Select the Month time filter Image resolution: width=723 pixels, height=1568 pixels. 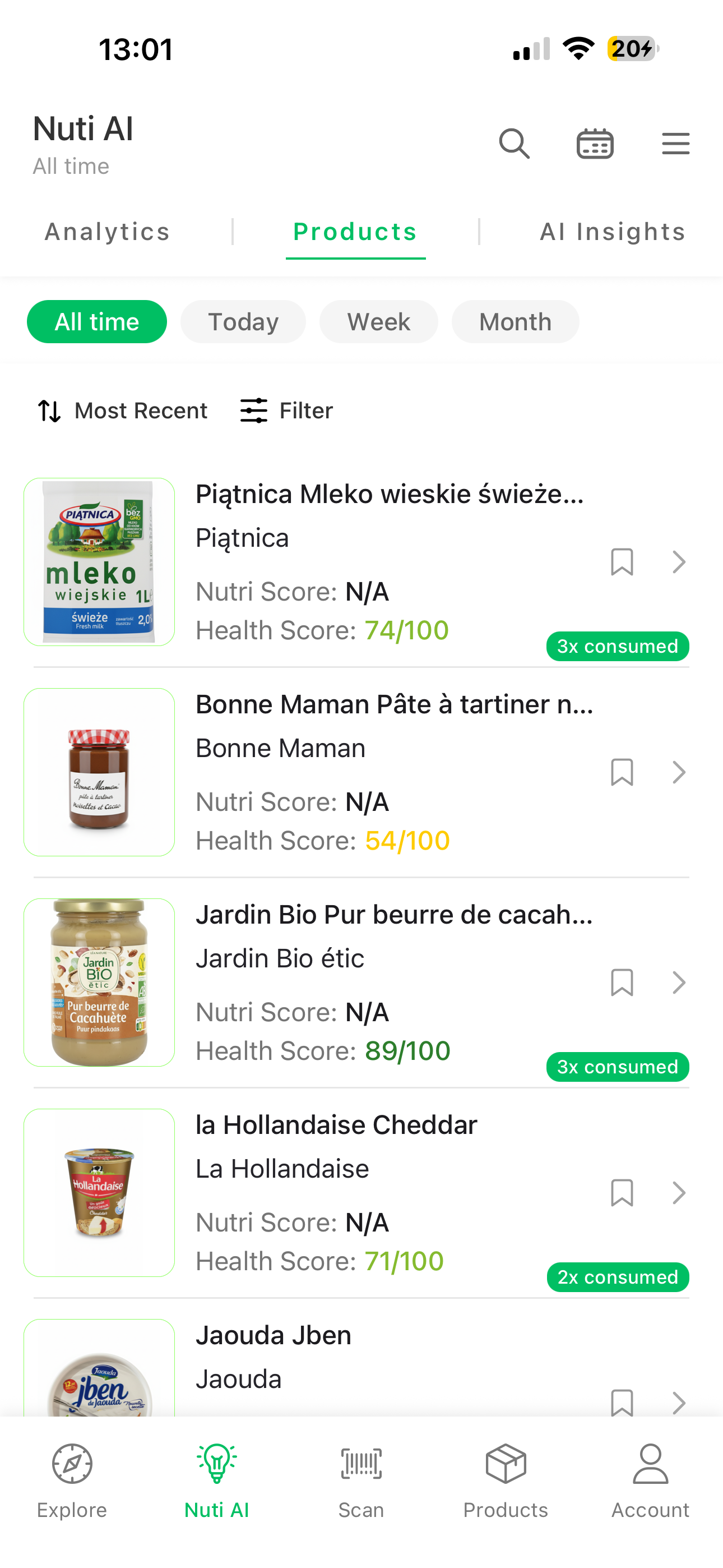[x=515, y=322]
